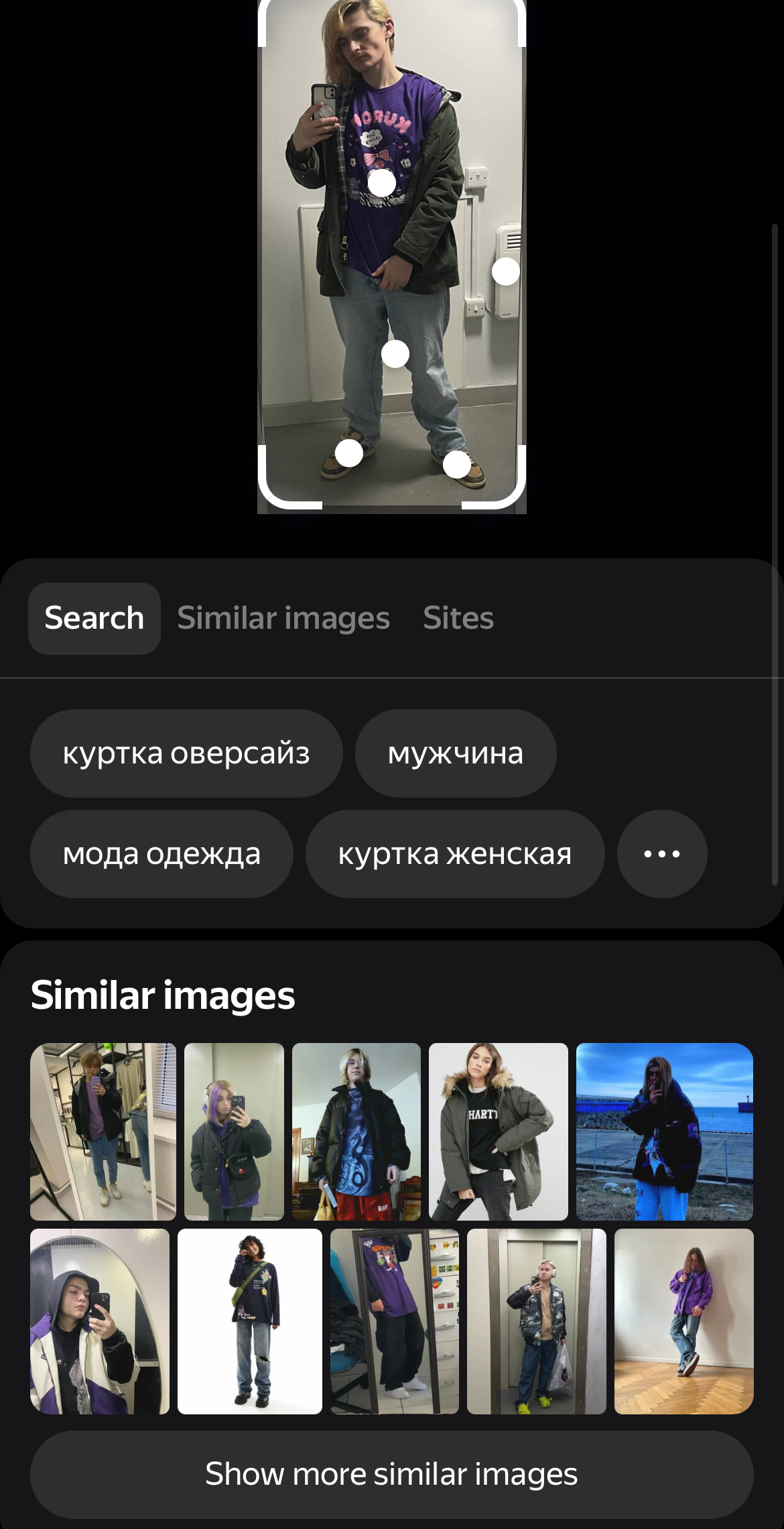Open the purple-haired headphones selfie image

pyautogui.click(x=234, y=1131)
